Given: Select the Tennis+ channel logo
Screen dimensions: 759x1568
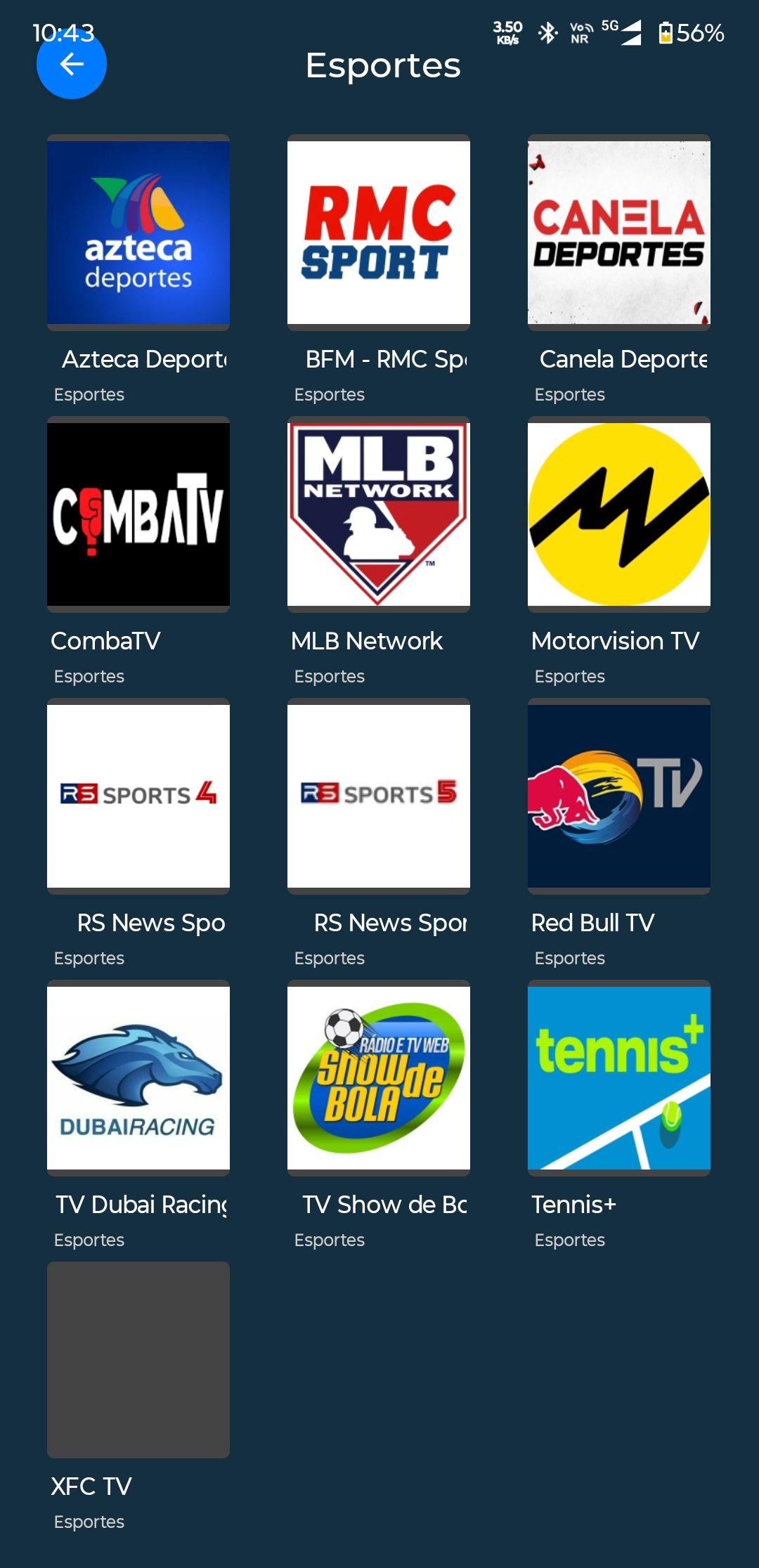Looking at the screenshot, I should [x=618, y=1078].
